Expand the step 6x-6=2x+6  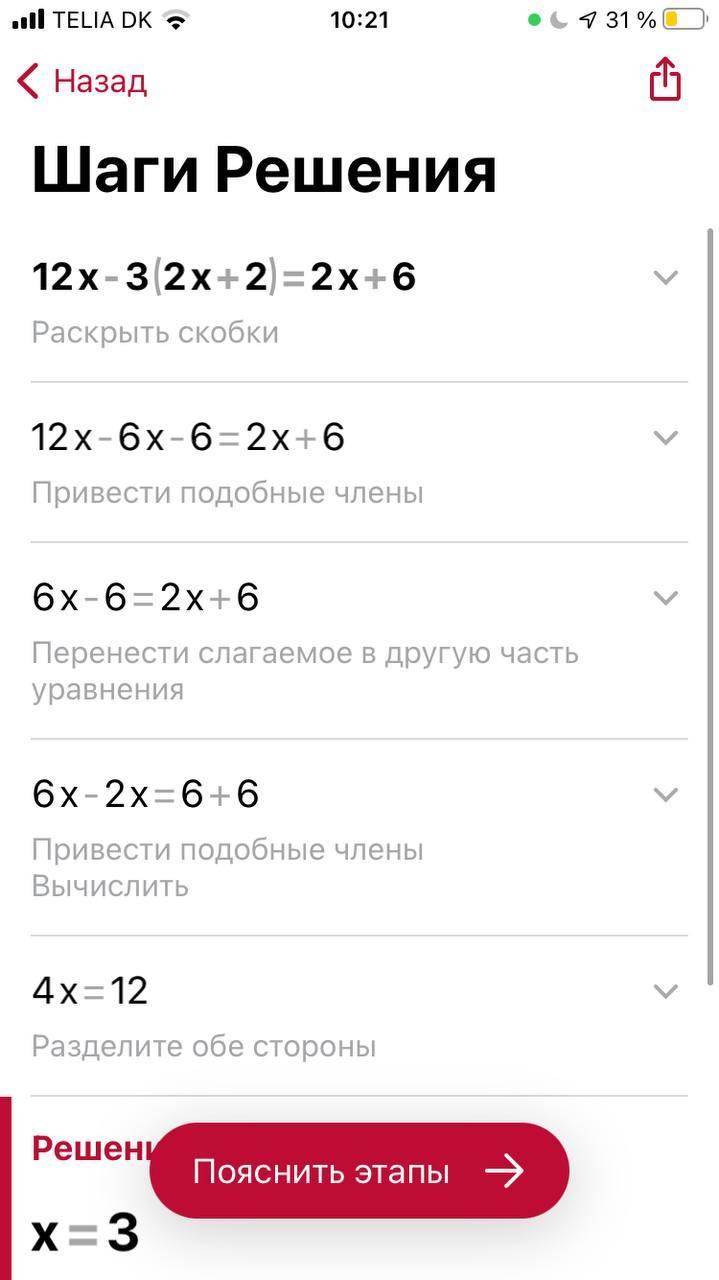point(665,597)
